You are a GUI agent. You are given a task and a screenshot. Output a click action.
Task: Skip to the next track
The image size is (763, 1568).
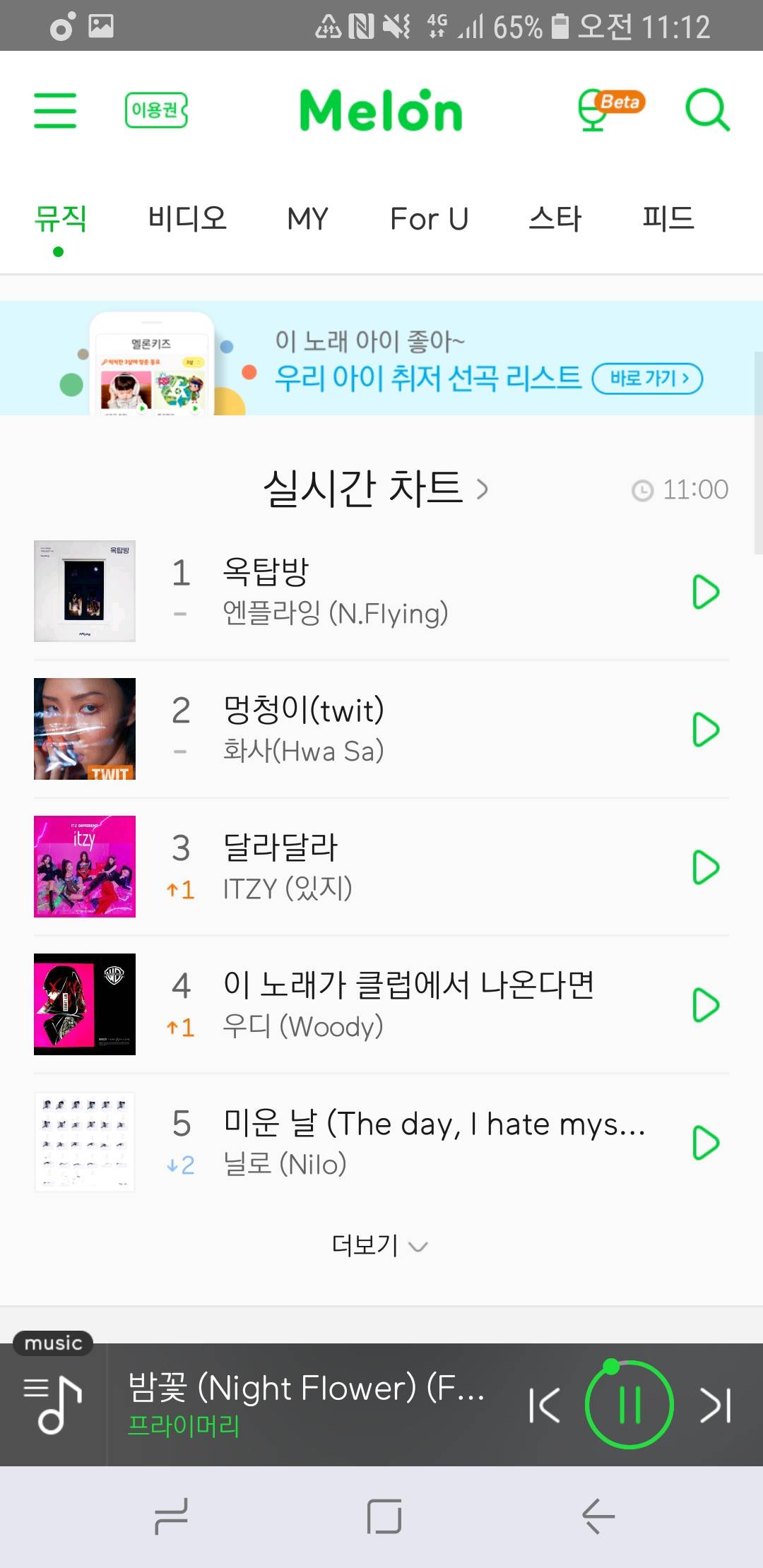715,1405
